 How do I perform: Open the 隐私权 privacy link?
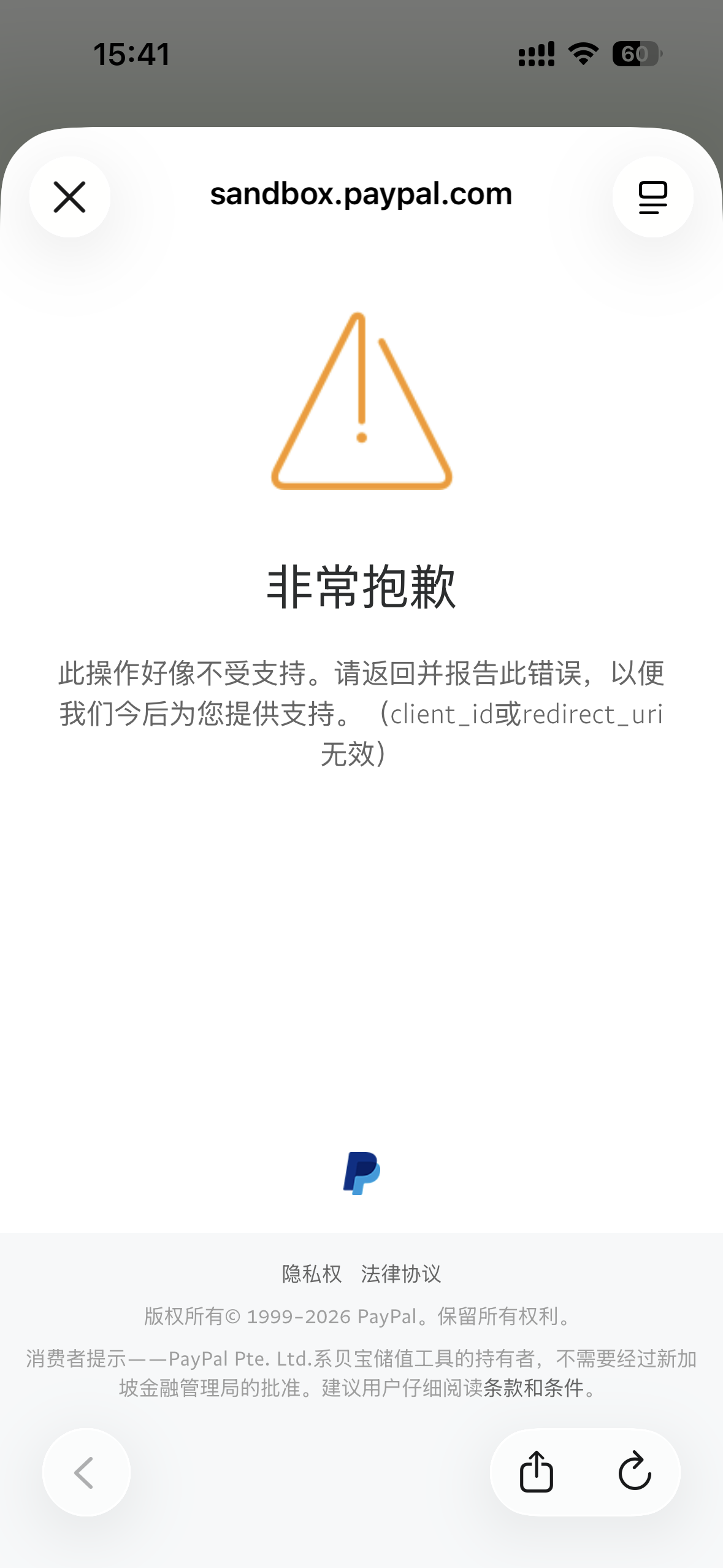tap(312, 1274)
